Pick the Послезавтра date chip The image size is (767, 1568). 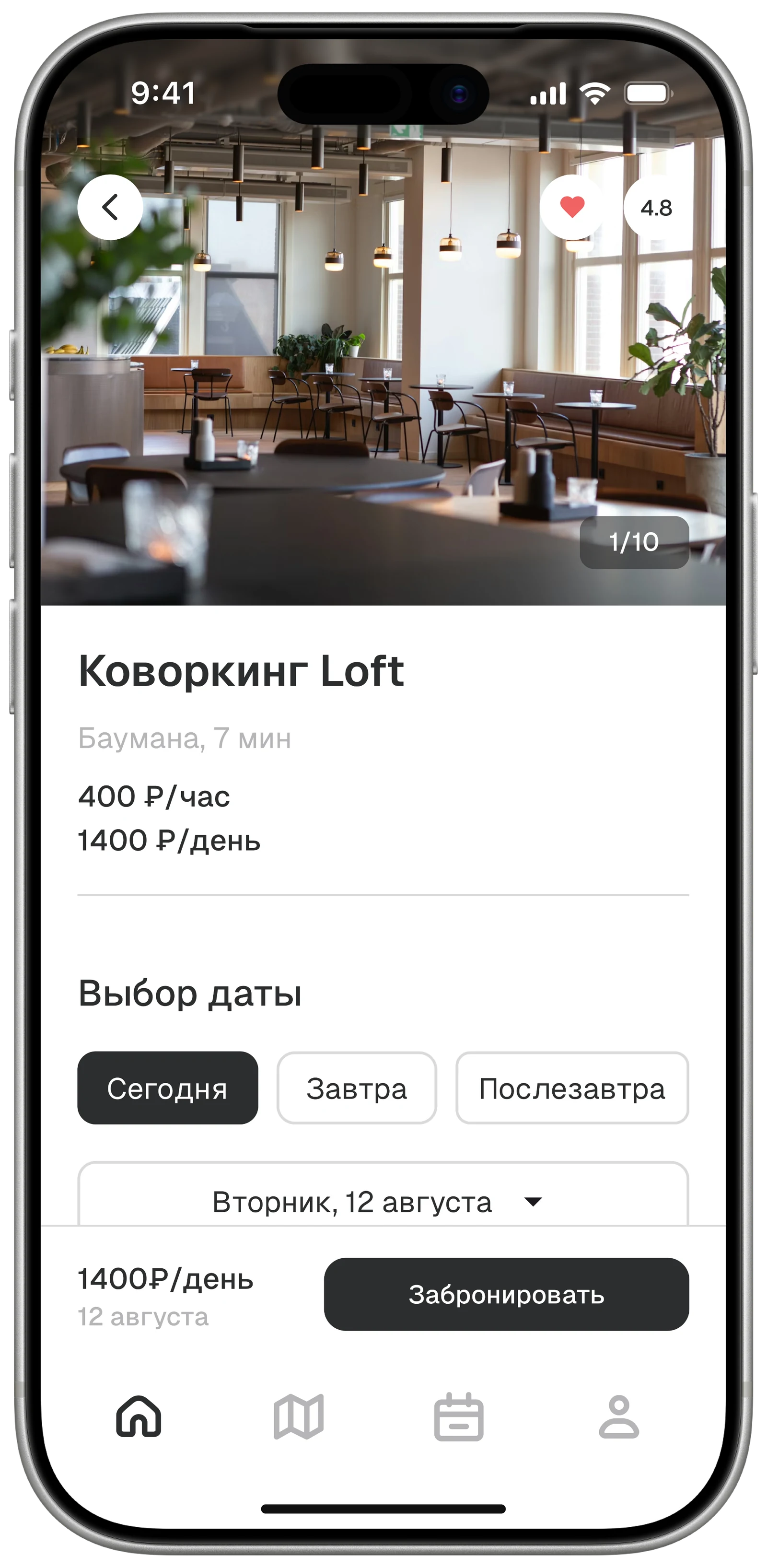click(x=572, y=1088)
